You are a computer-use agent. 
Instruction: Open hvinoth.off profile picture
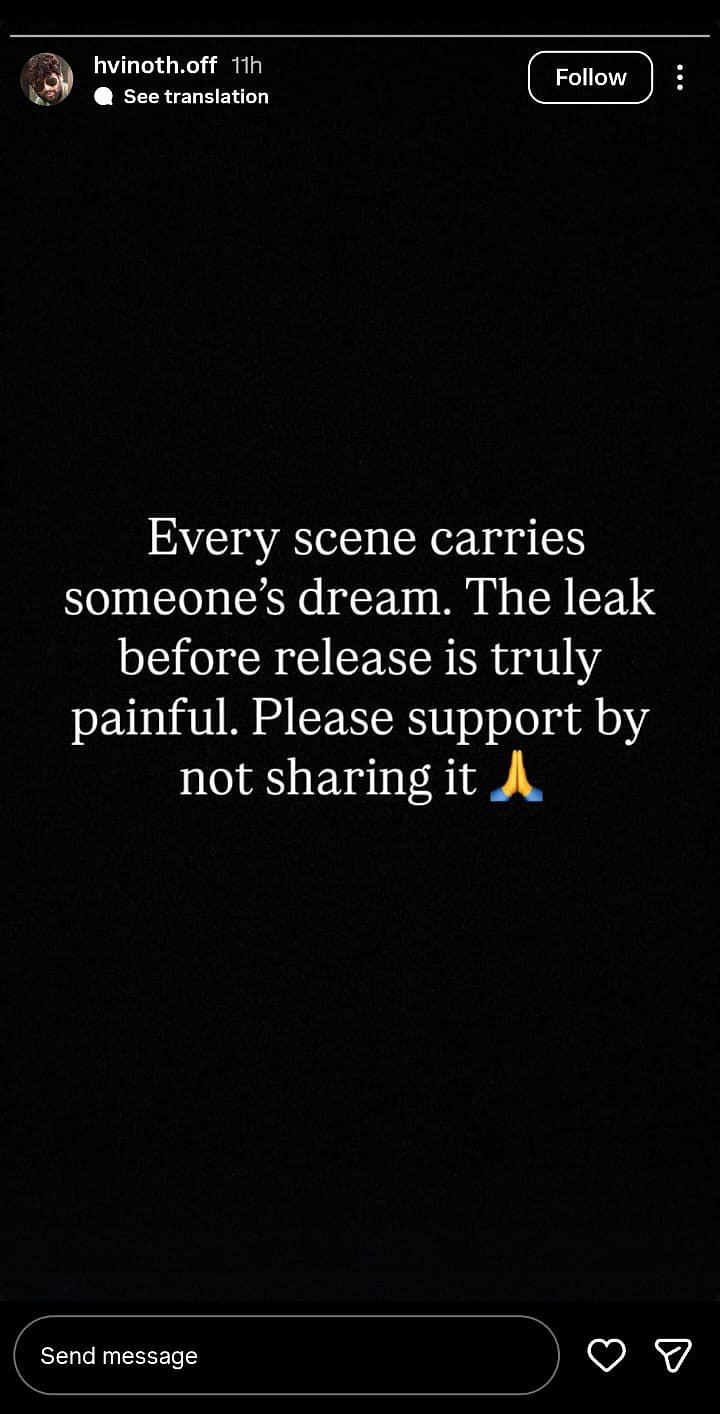(46, 79)
